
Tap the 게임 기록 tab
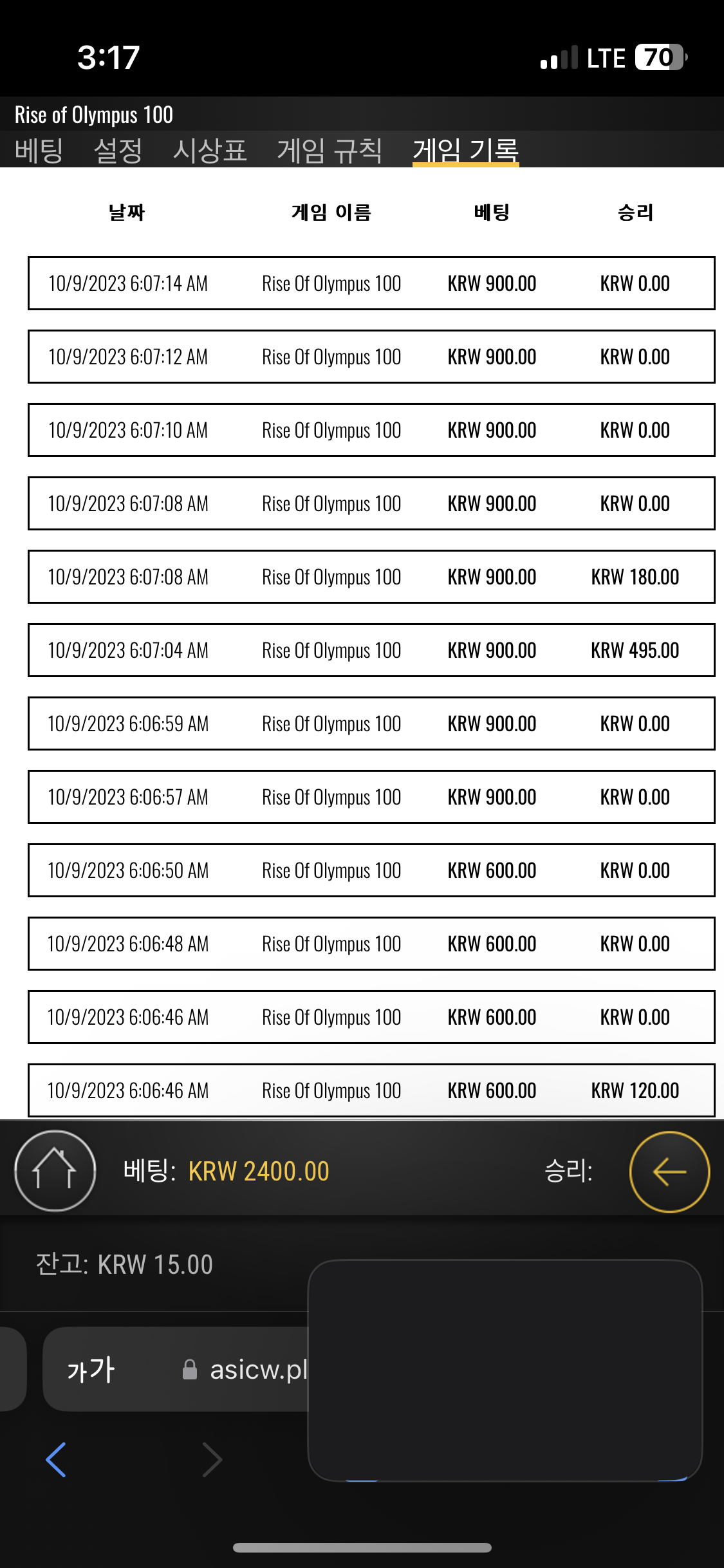465,151
